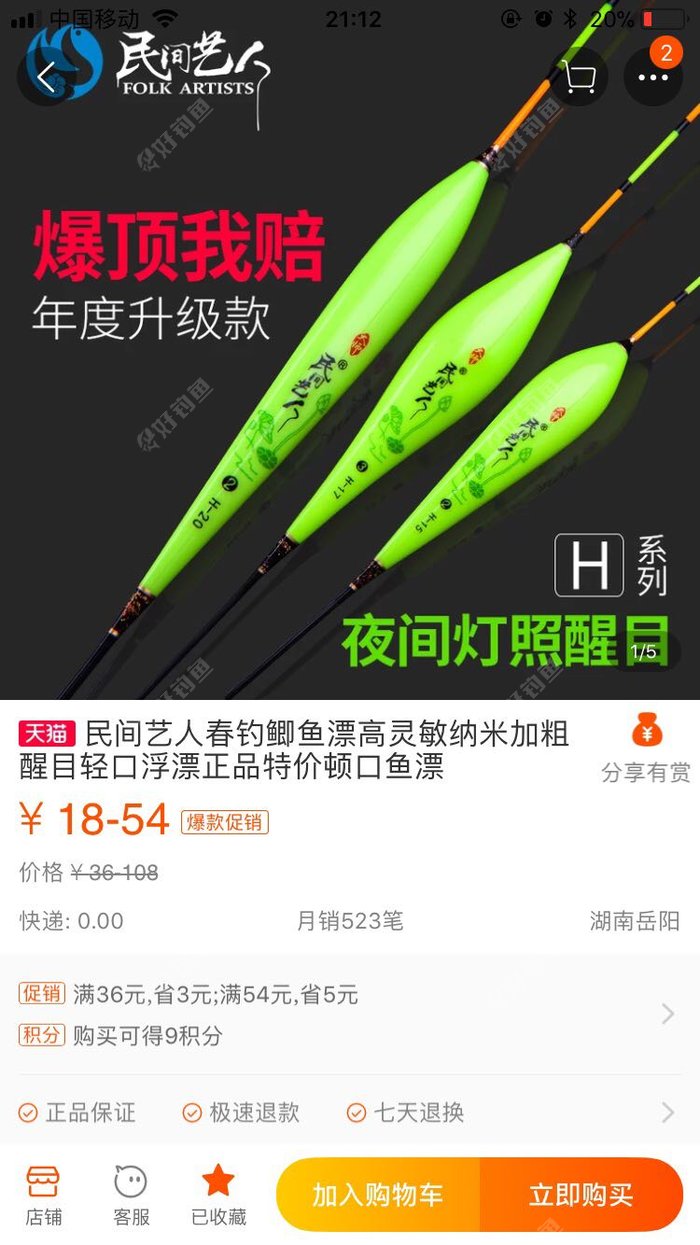
Task: Tap 加入购物车 to add to cart
Action: 378,1195
